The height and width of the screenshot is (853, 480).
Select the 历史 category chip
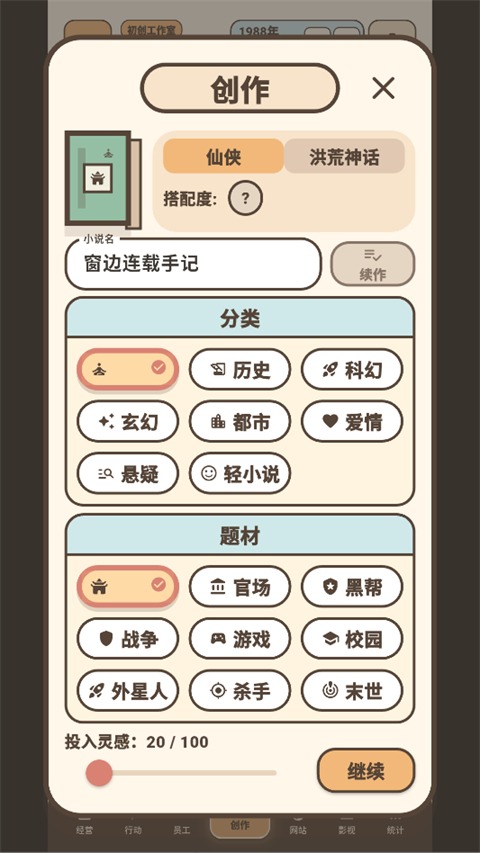(240, 370)
